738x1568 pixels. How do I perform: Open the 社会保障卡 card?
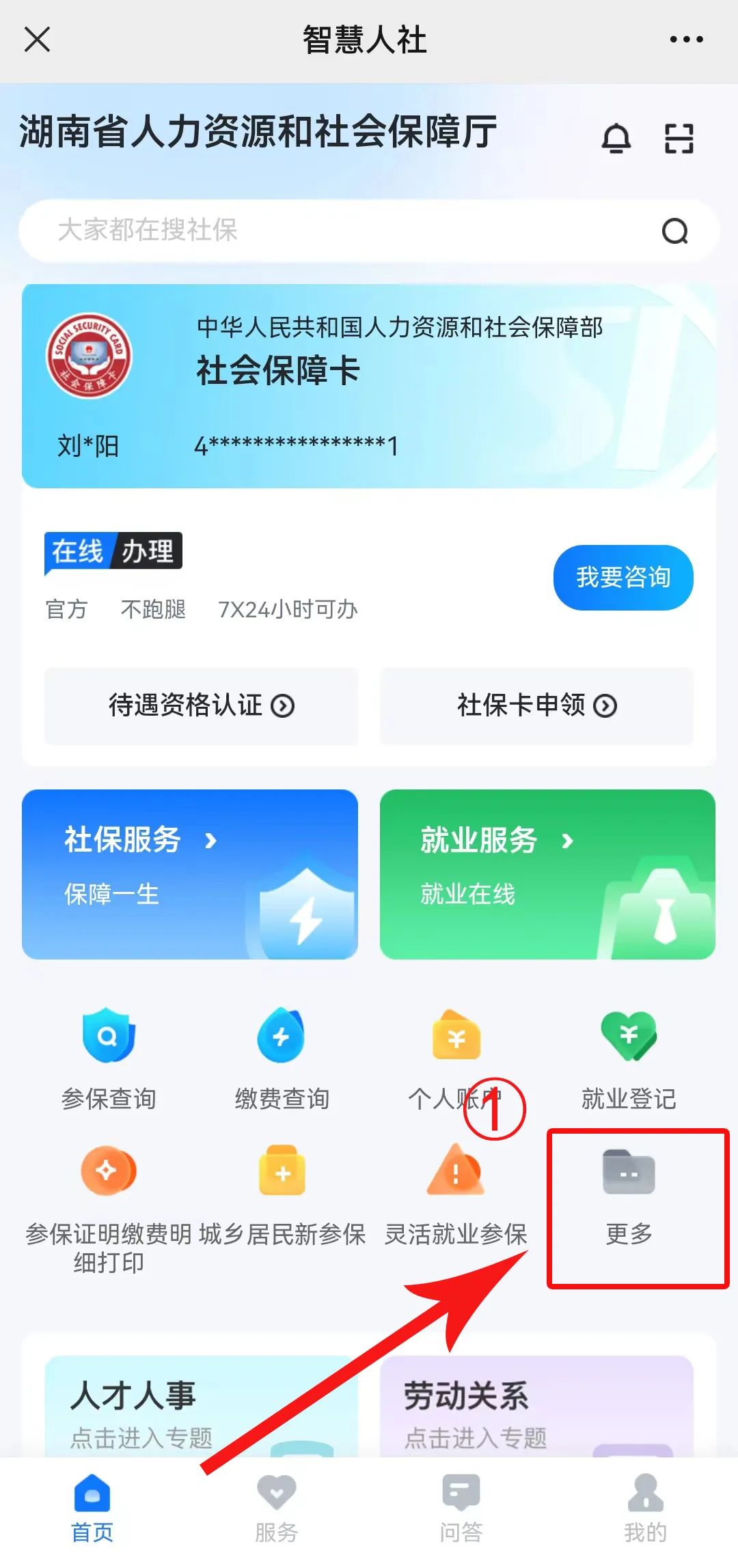click(369, 386)
